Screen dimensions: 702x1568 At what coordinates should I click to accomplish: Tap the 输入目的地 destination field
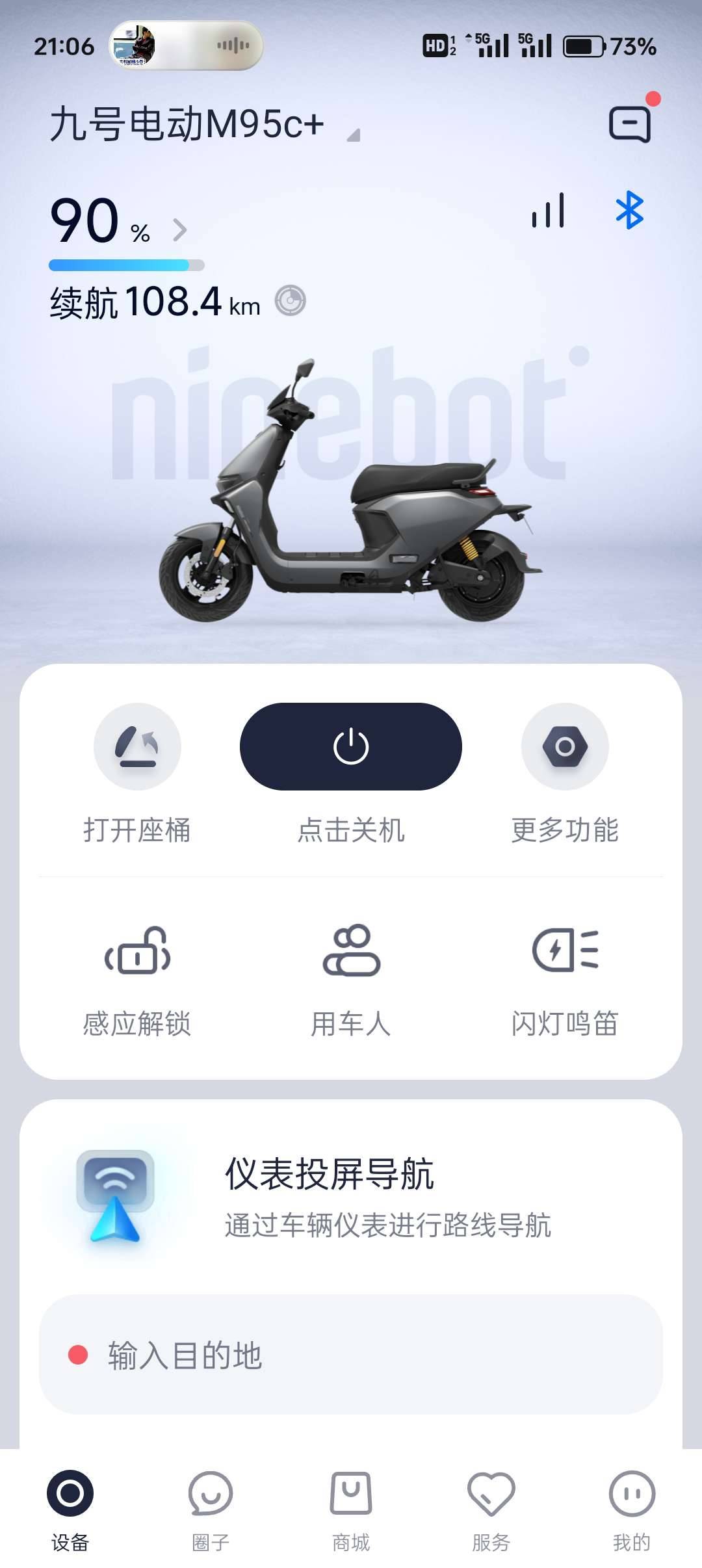coord(351,1355)
